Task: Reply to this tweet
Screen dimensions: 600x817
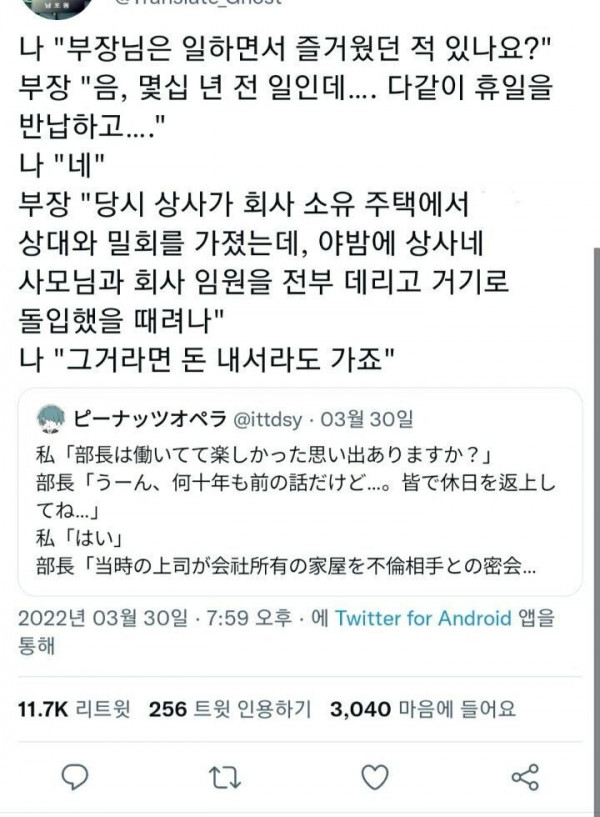Action: (x=77, y=776)
